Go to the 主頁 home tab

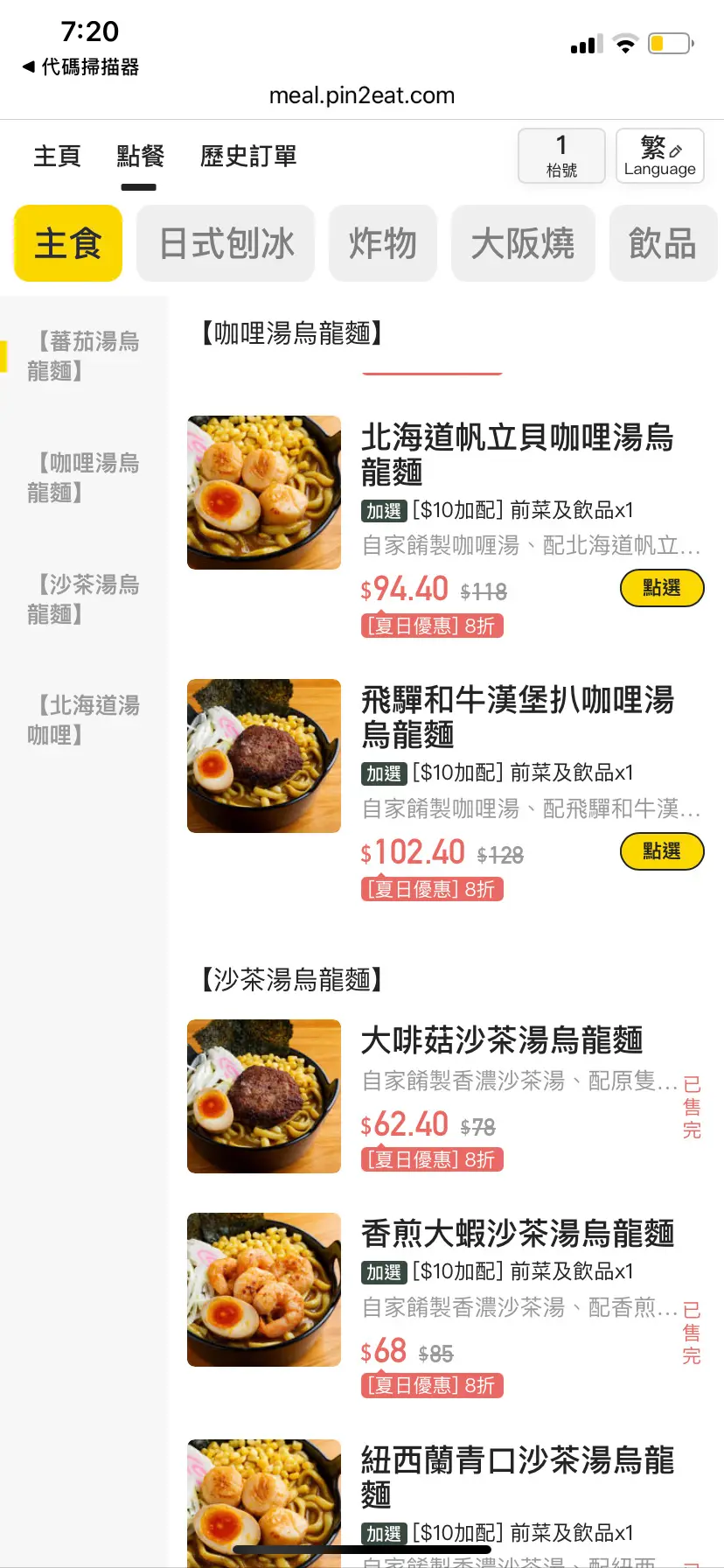point(57,157)
